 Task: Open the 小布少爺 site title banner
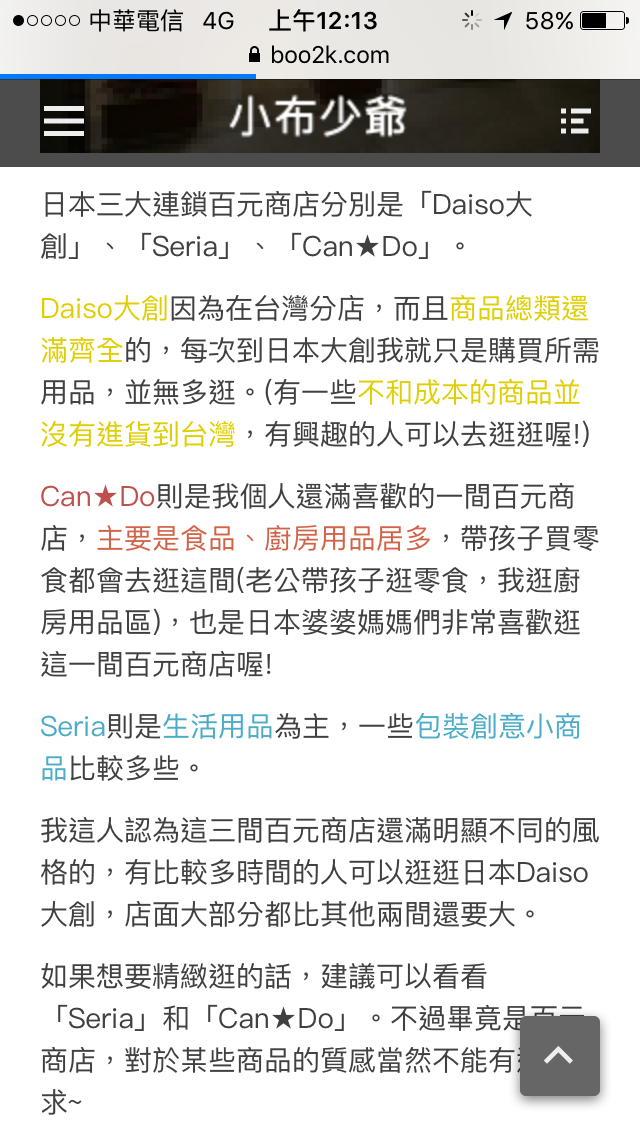tap(319, 117)
